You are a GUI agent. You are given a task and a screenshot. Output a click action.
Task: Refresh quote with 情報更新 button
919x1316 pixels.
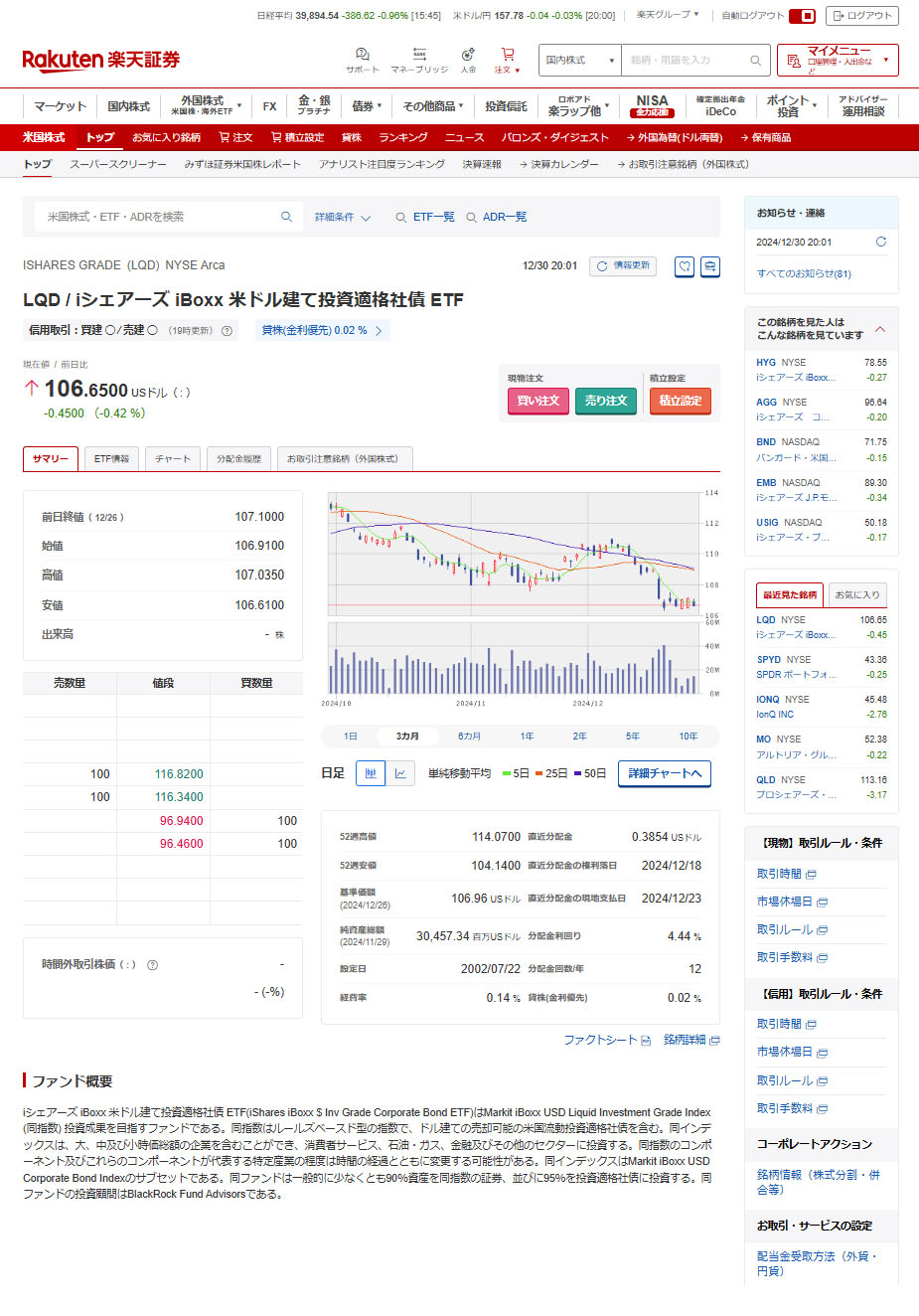click(x=623, y=266)
